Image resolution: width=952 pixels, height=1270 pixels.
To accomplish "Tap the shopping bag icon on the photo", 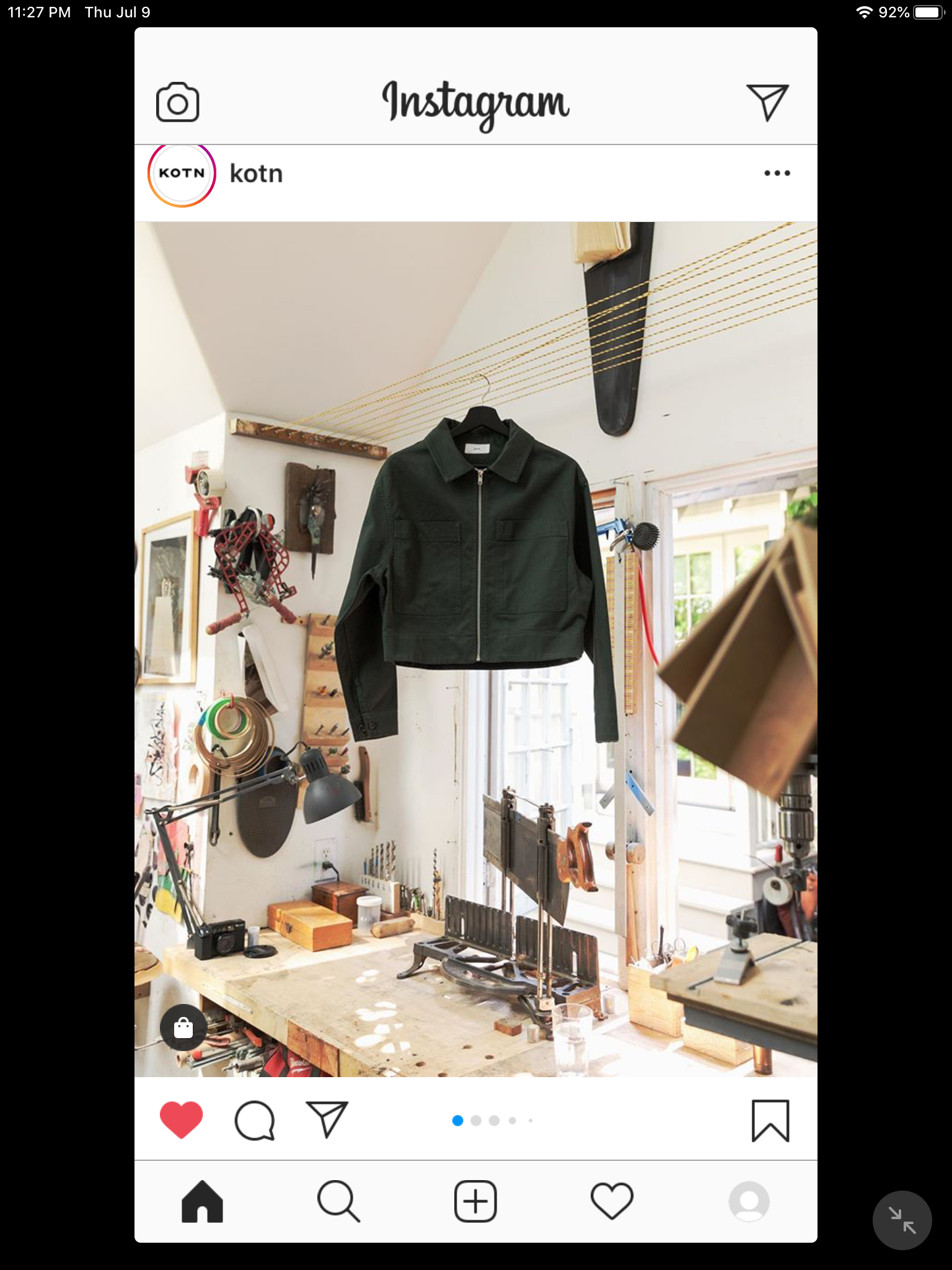I will point(183,1028).
